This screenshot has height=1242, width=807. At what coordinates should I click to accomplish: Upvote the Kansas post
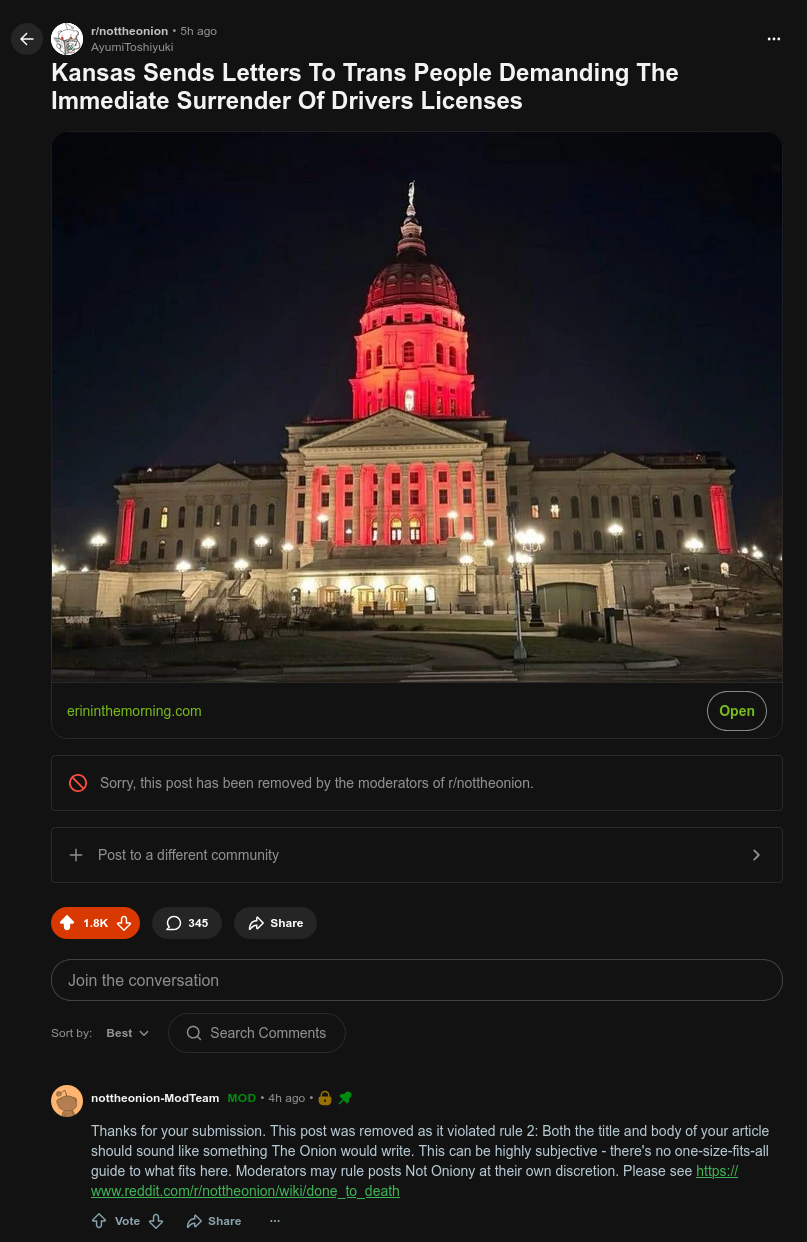(68, 923)
